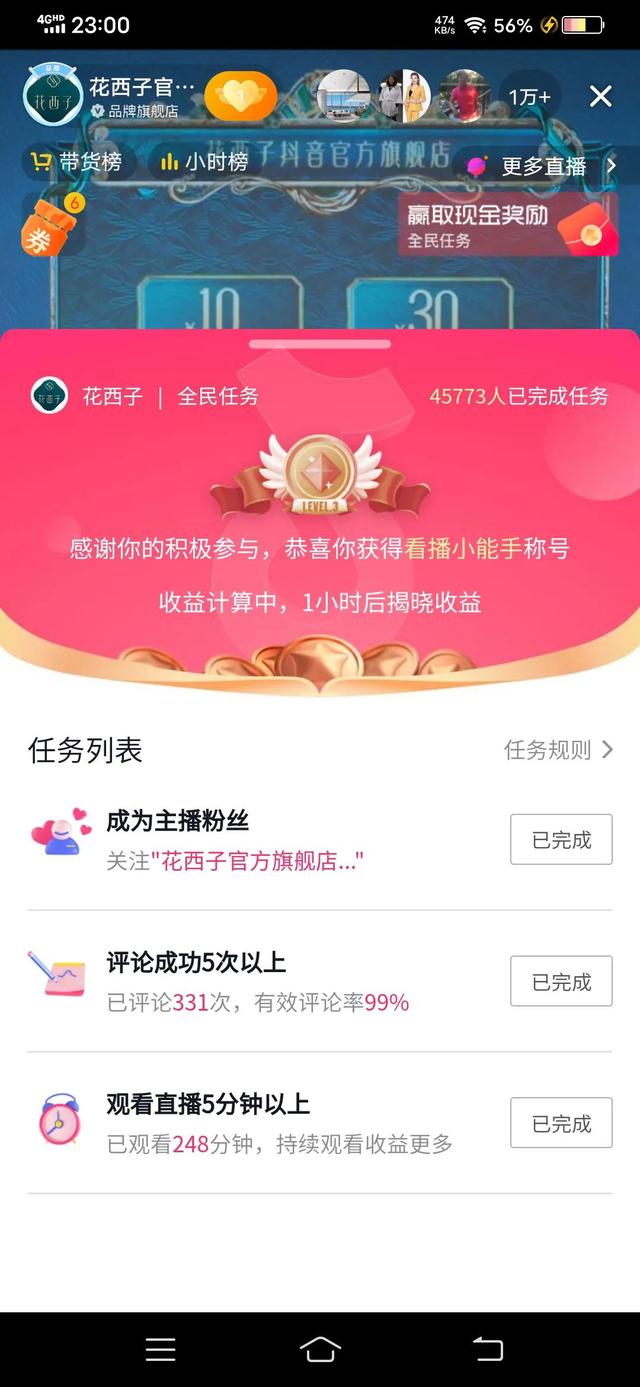Open the 带货榜 ranking
Viewport: 640px width, 1387px height.
(77, 162)
